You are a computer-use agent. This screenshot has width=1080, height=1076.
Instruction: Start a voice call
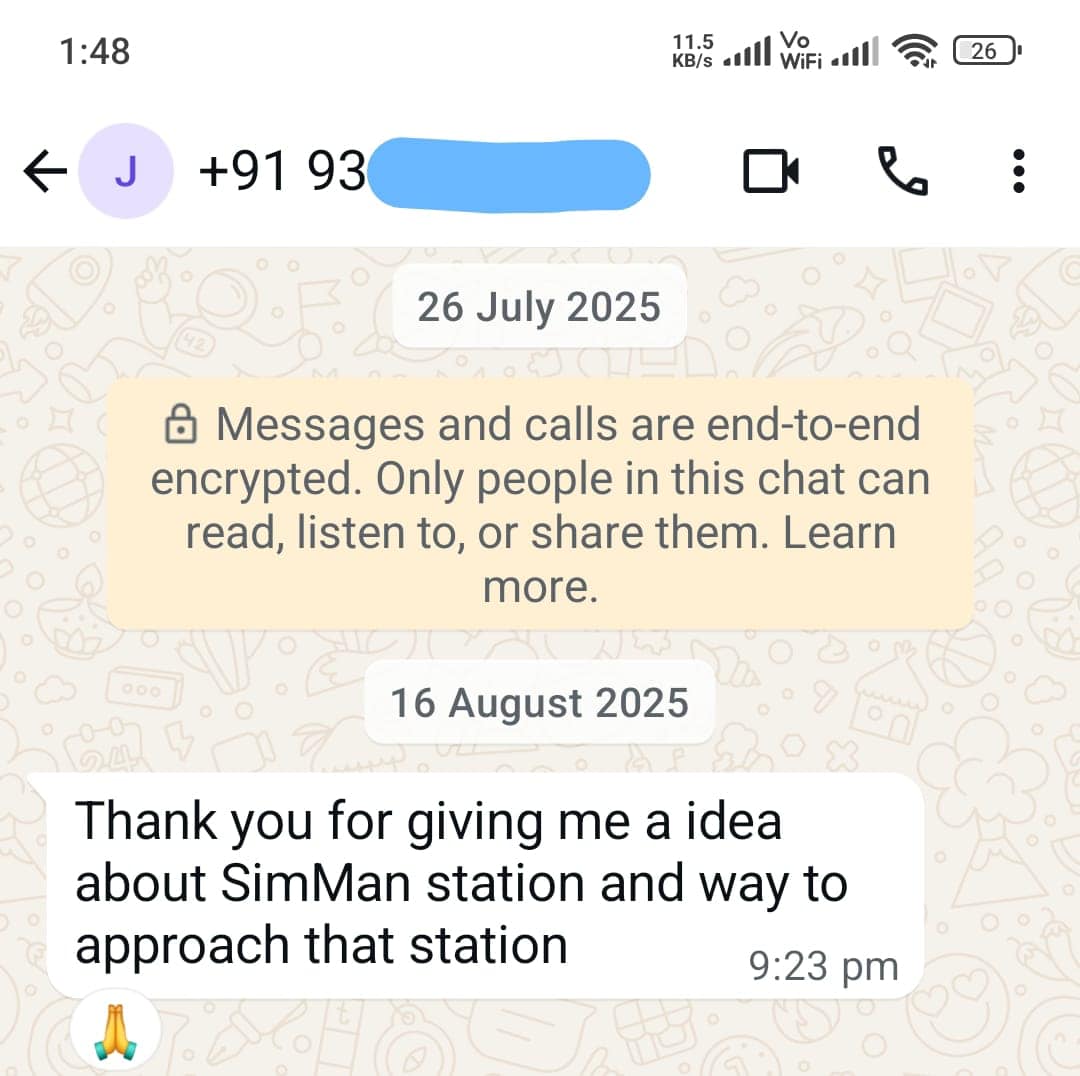[x=902, y=171]
